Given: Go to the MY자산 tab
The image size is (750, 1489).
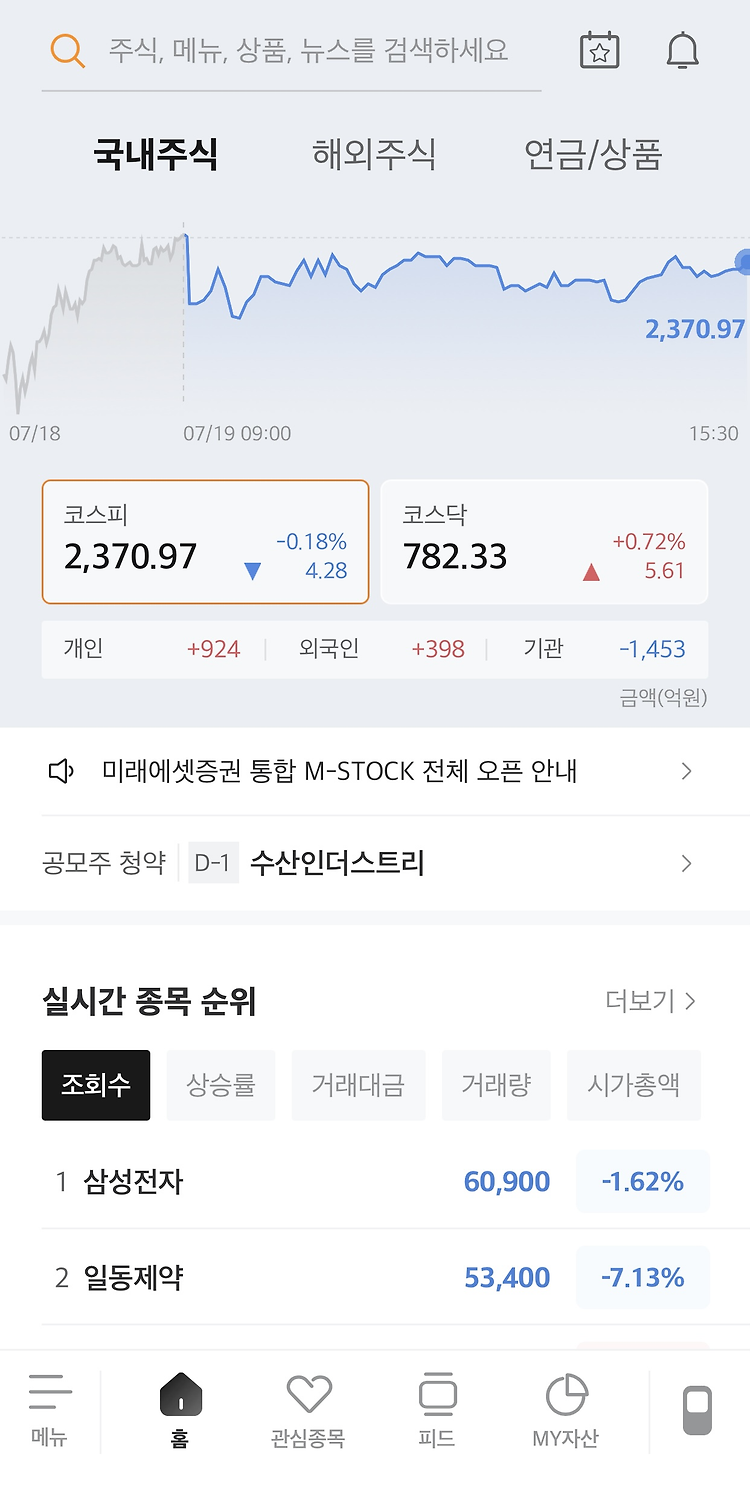Looking at the screenshot, I should pos(566,1412).
